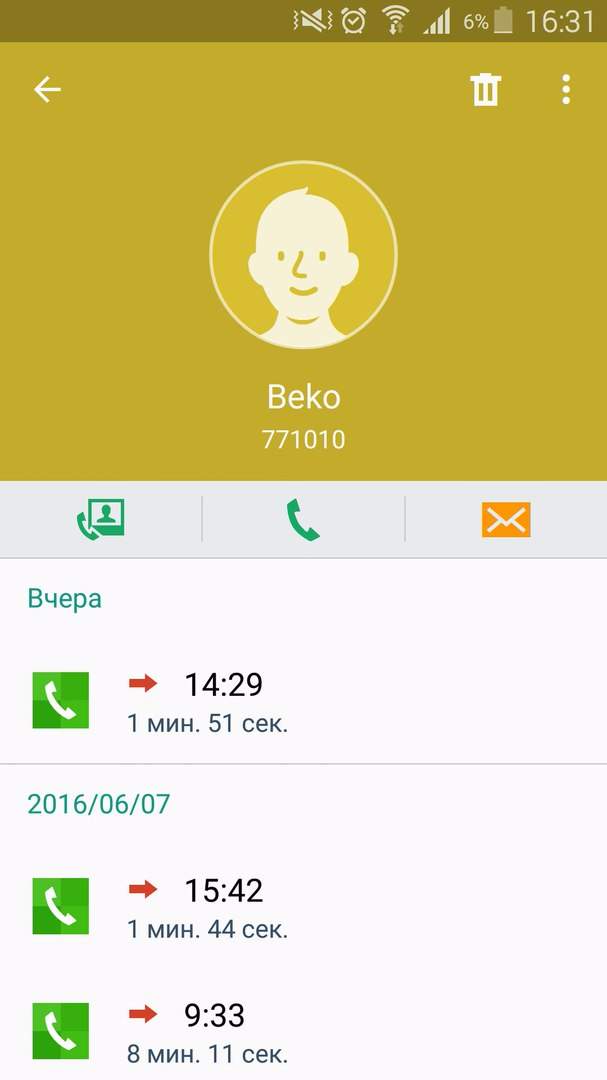607x1080 pixels.
Task: Open Beko's contact avatar
Action: [303, 255]
